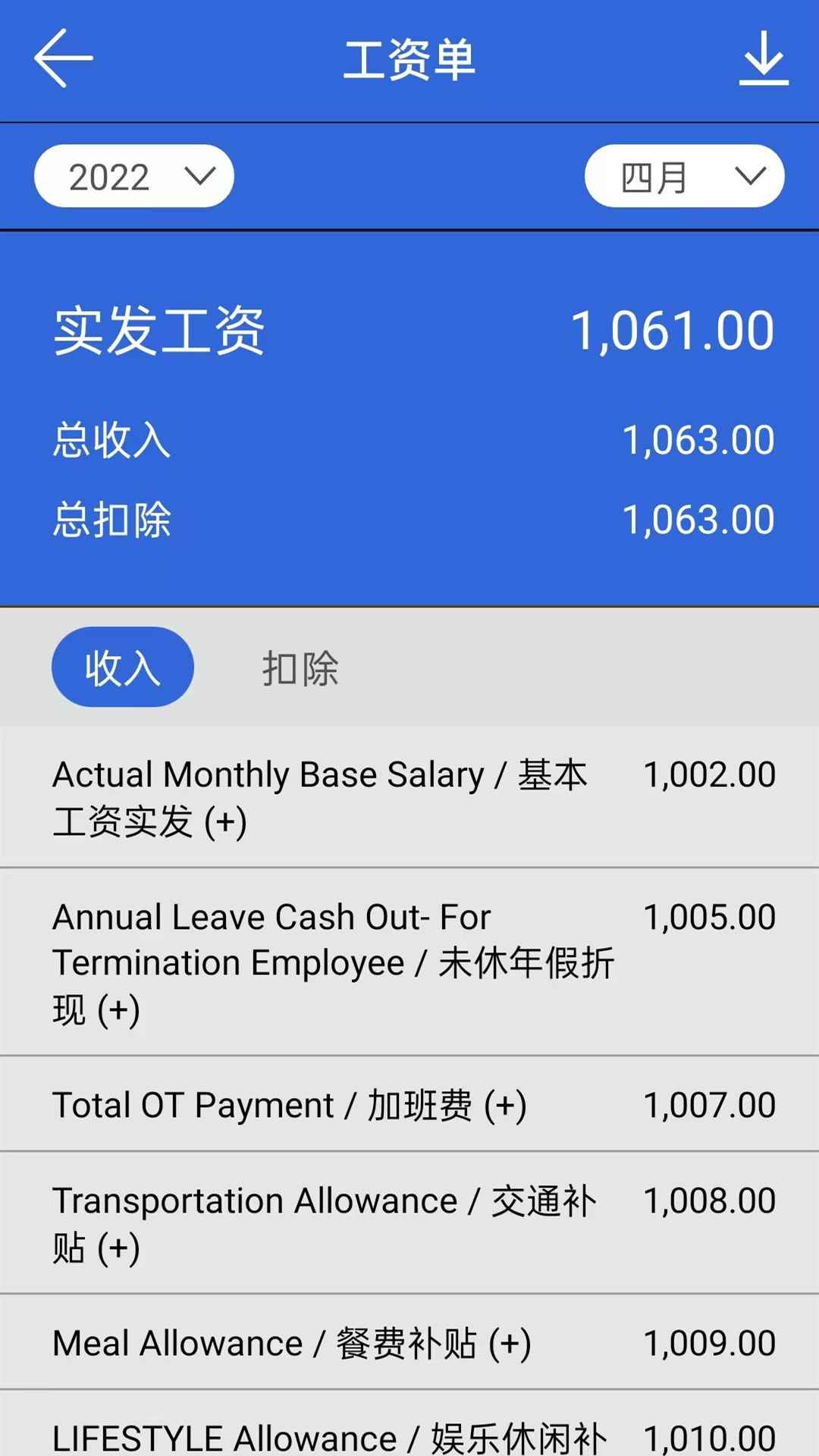Tap the 实发工资 amount 1,061.00
This screenshot has width=819, height=1456.
point(672,329)
